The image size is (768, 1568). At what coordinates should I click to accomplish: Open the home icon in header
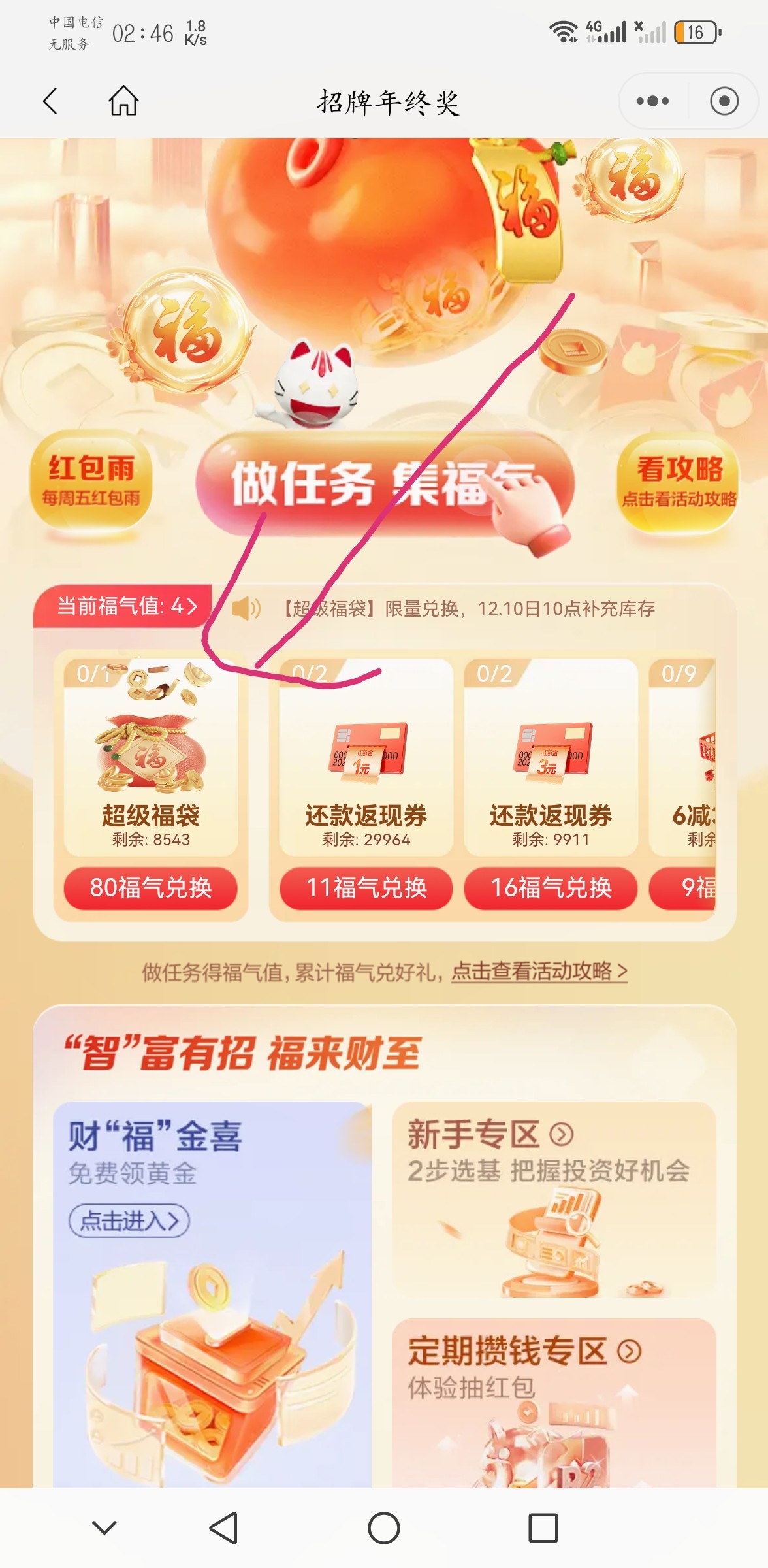point(123,101)
